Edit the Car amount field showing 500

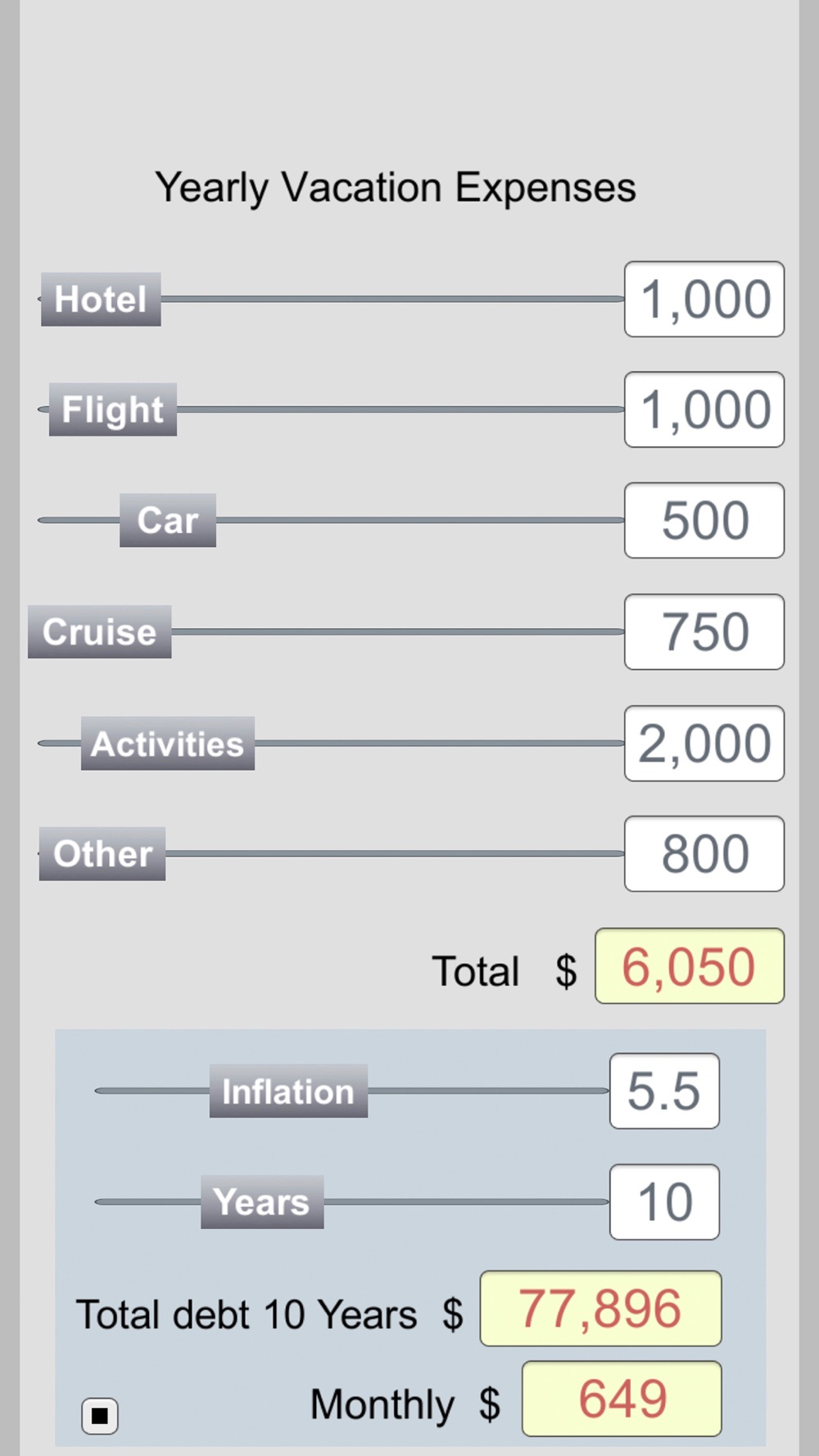click(704, 520)
